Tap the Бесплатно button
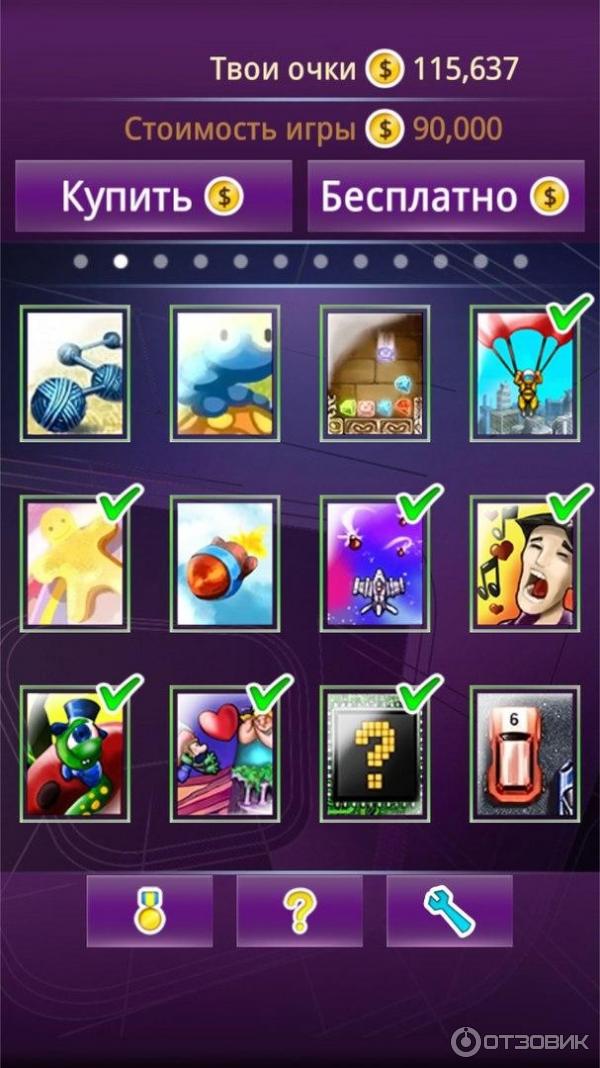This screenshot has height=1068, width=600. 445,196
